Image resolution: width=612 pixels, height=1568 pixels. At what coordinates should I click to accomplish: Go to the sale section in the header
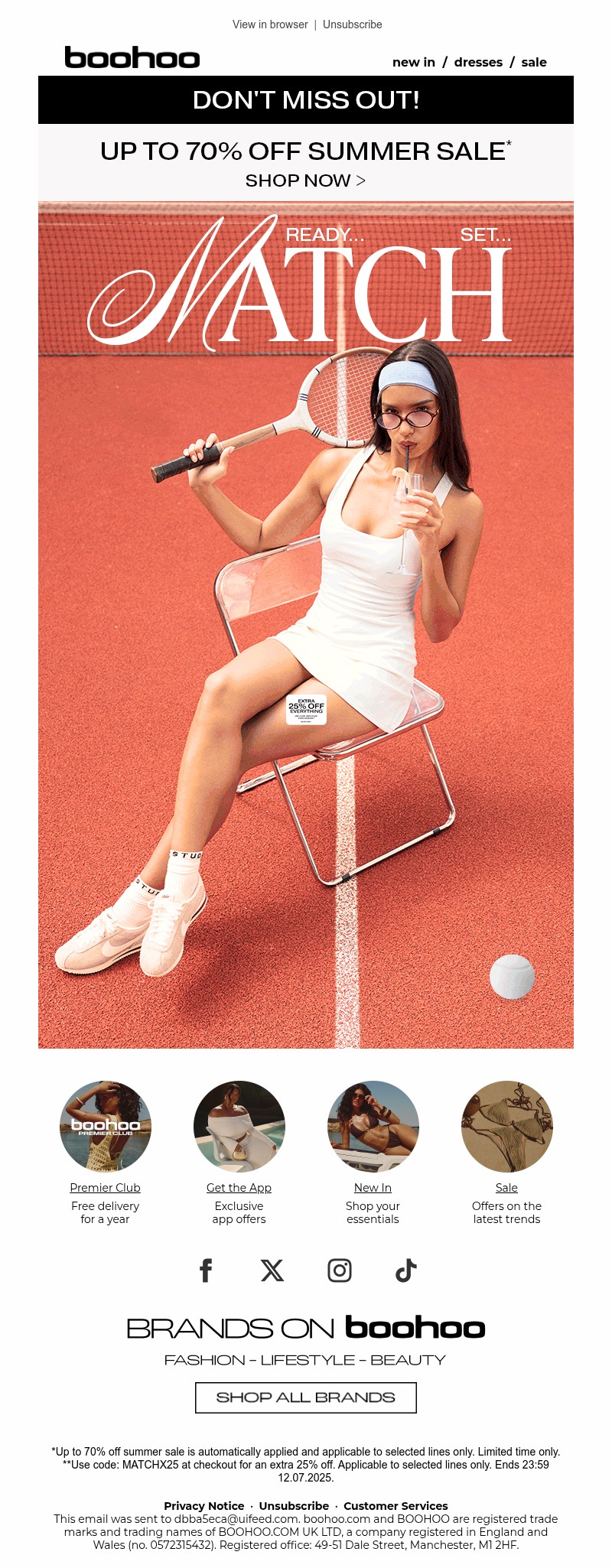tap(534, 63)
